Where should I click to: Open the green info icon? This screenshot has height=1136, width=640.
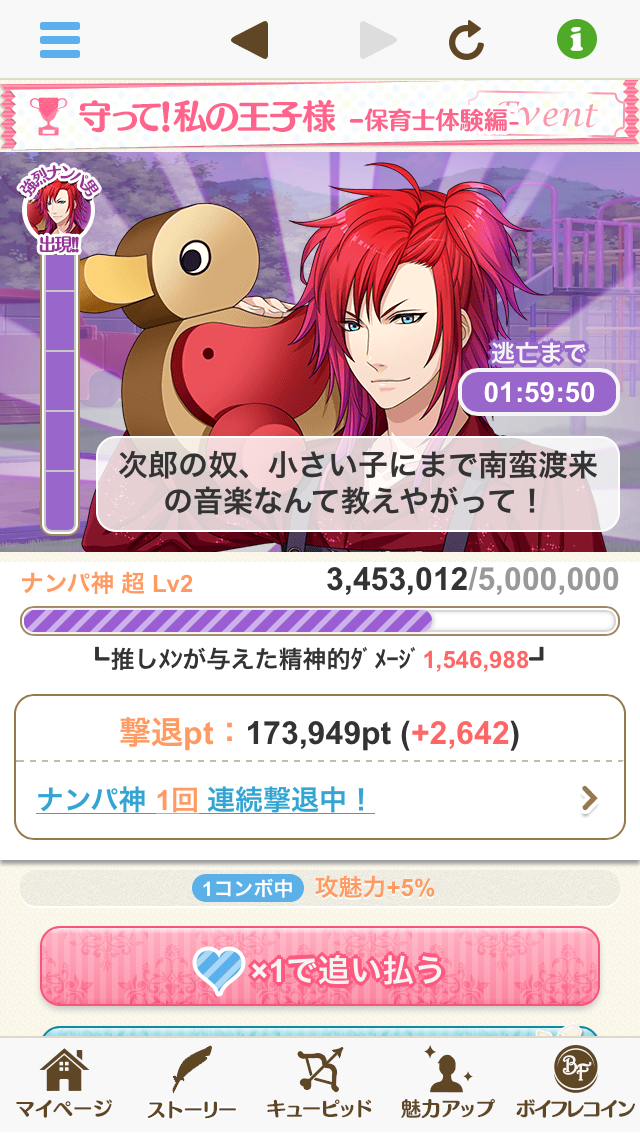tap(577, 40)
